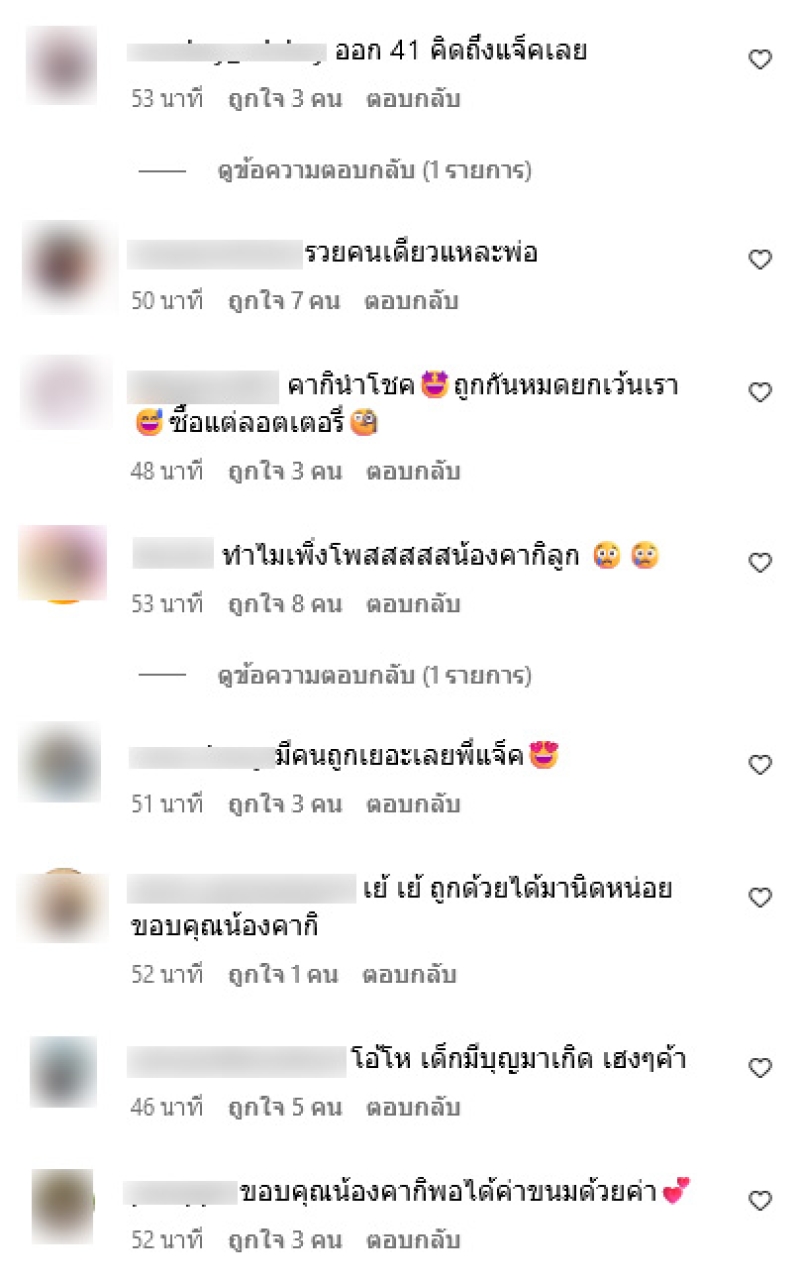Reply to the comment 'เย้ เย้ ถูกด้วย'
800x1282 pixels.
pos(409,975)
